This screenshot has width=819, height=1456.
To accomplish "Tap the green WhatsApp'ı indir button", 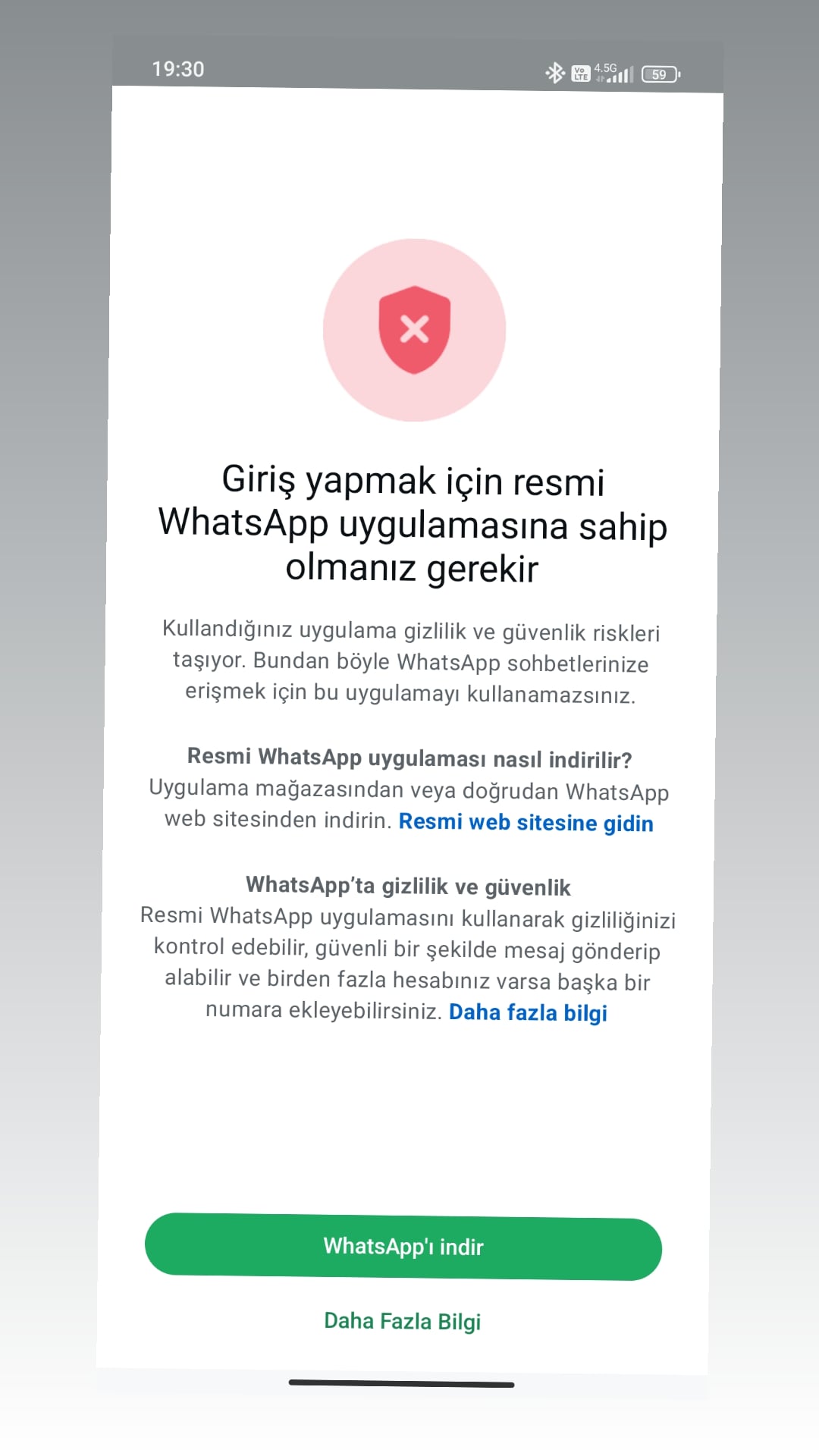I will [x=403, y=1247].
